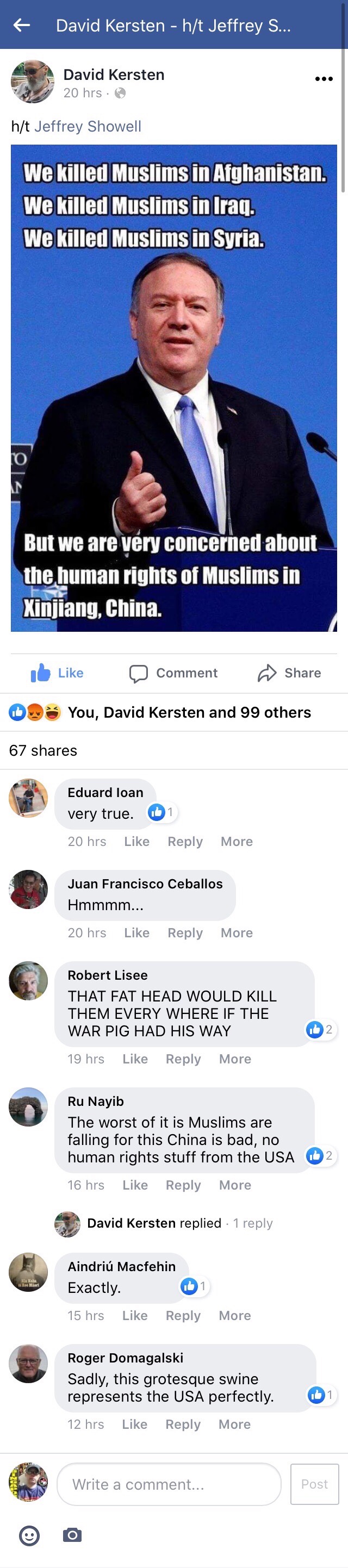
Task: Open the post's three-dot options menu
Action: pos(324,78)
